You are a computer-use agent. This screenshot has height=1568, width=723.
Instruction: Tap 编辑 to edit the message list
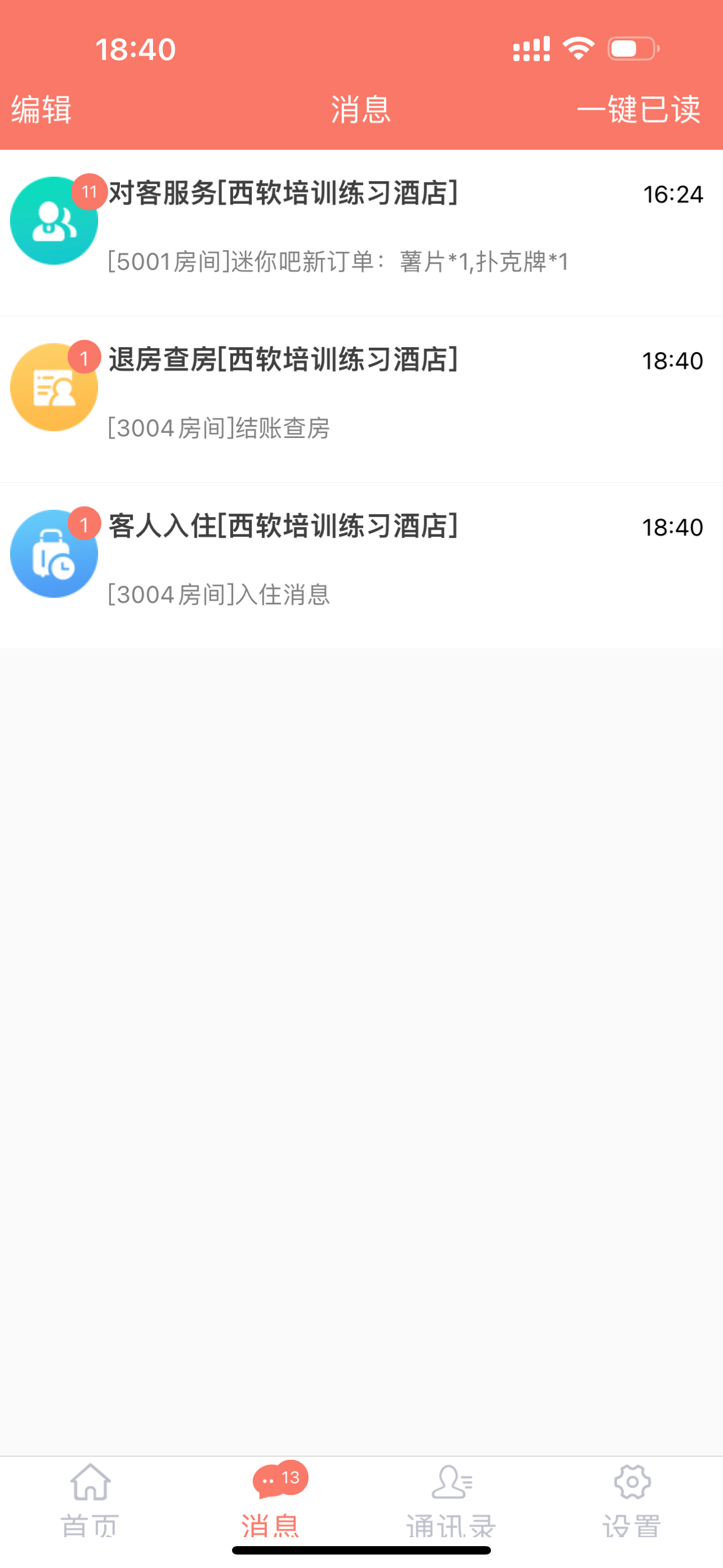pos(41,109)
